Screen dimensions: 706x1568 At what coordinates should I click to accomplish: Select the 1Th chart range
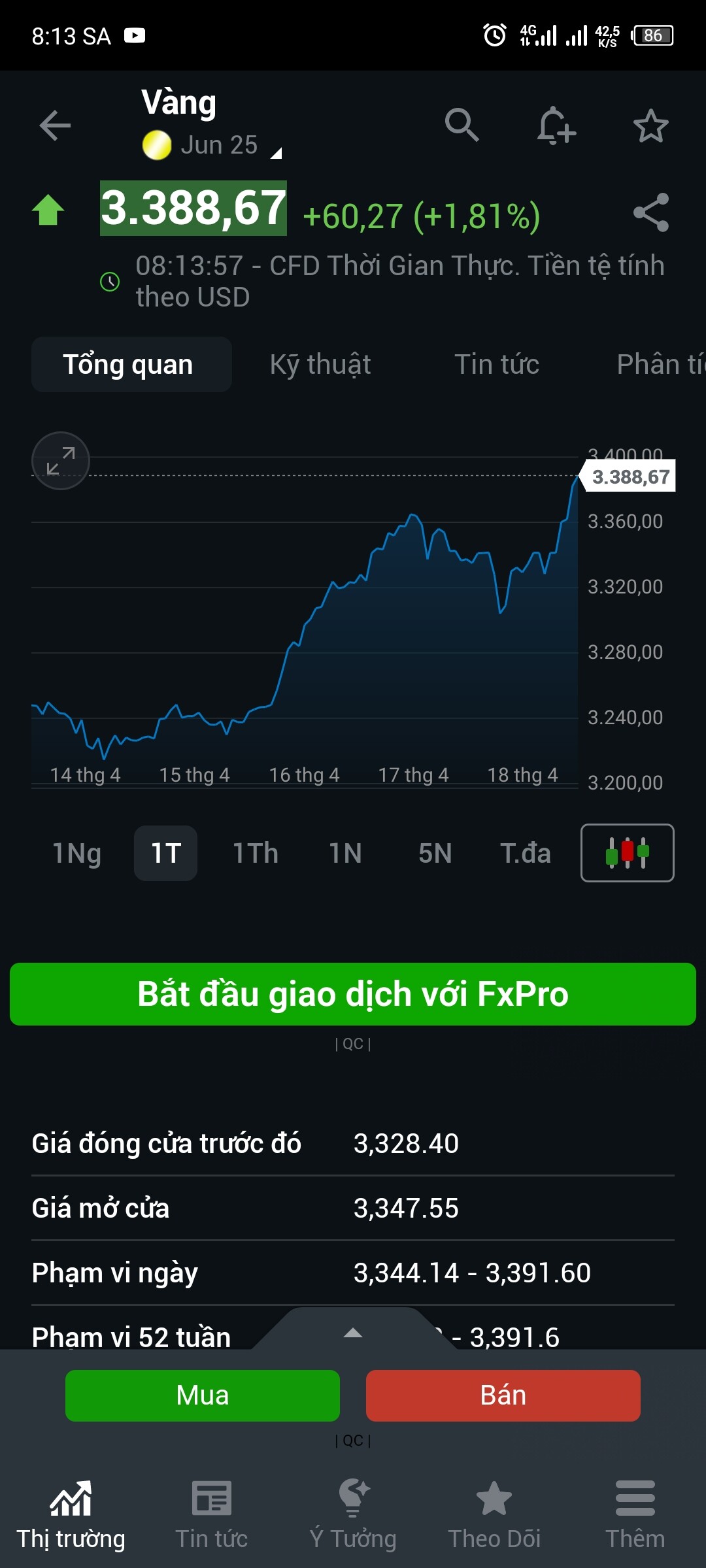(256, 853)
